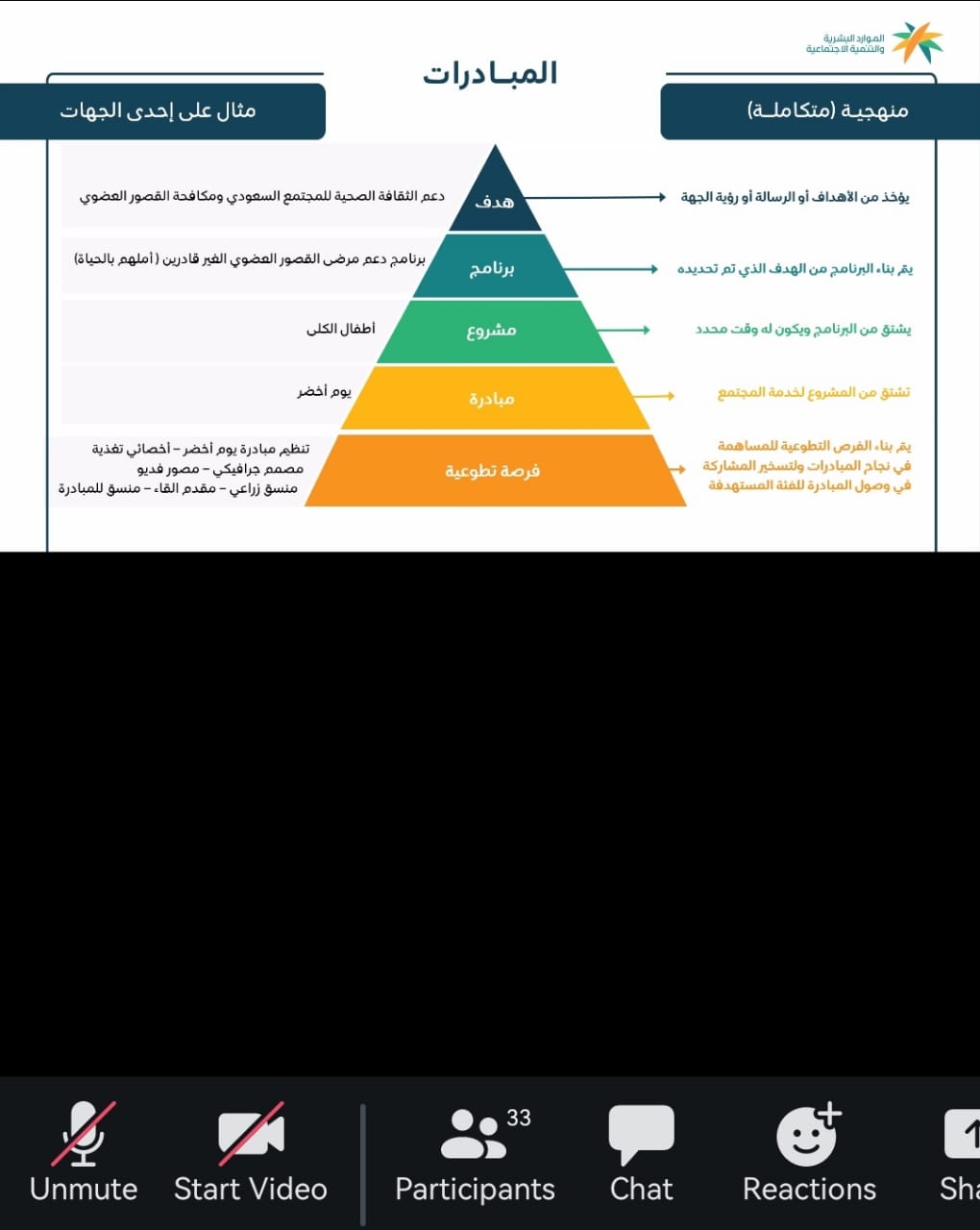
Task: Tap the Share button
Action: [x=960, y=1152]
